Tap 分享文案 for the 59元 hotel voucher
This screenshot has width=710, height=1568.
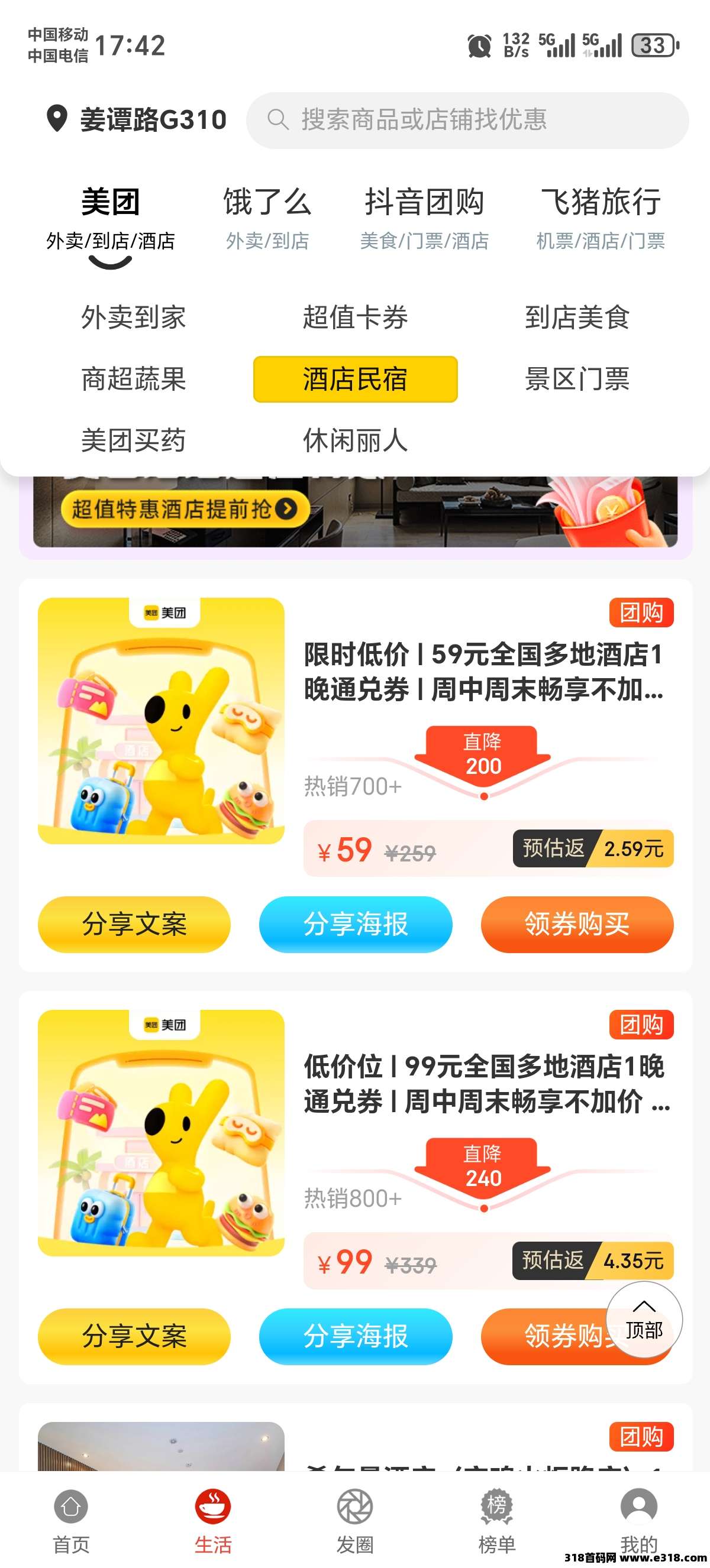(x=134, y=924)
